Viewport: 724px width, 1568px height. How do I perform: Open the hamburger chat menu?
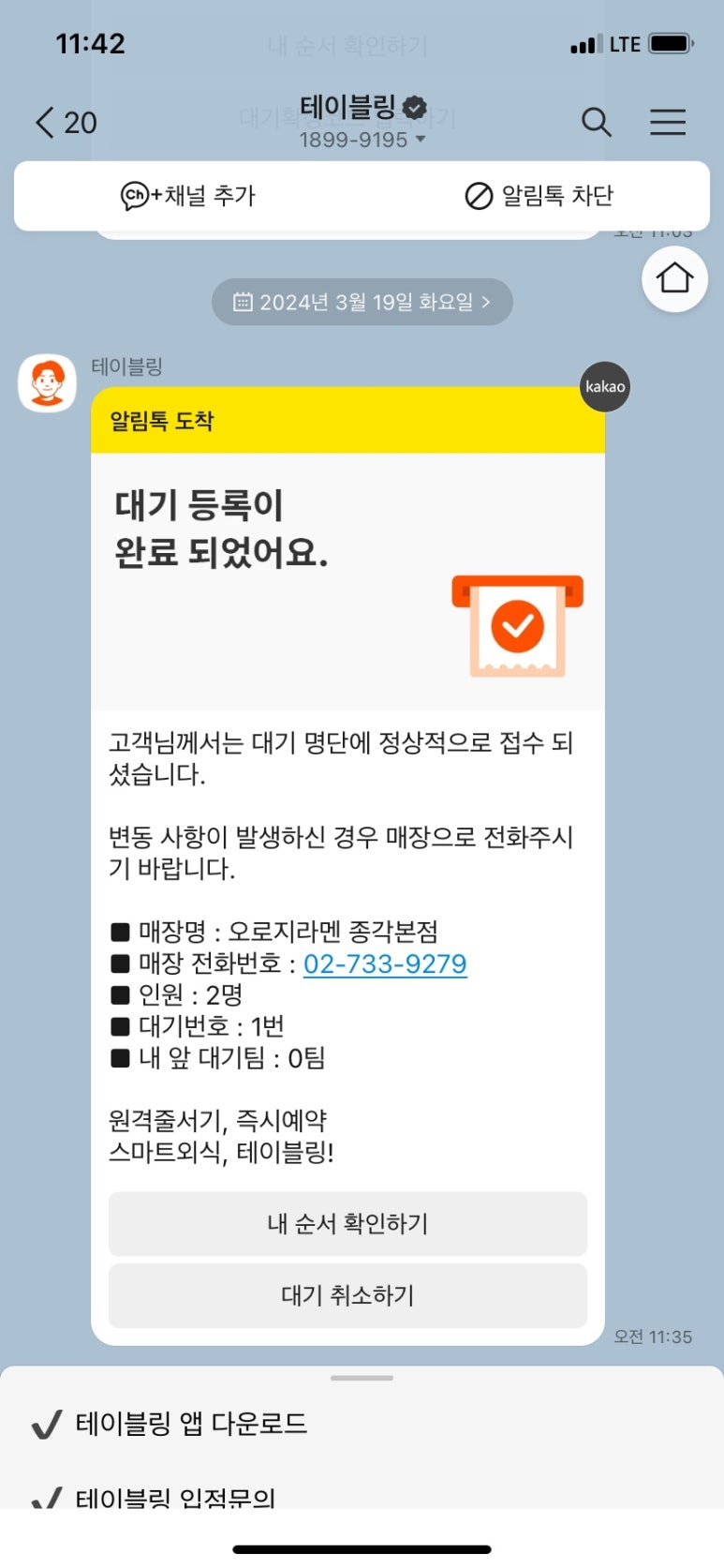click(668, 122)
